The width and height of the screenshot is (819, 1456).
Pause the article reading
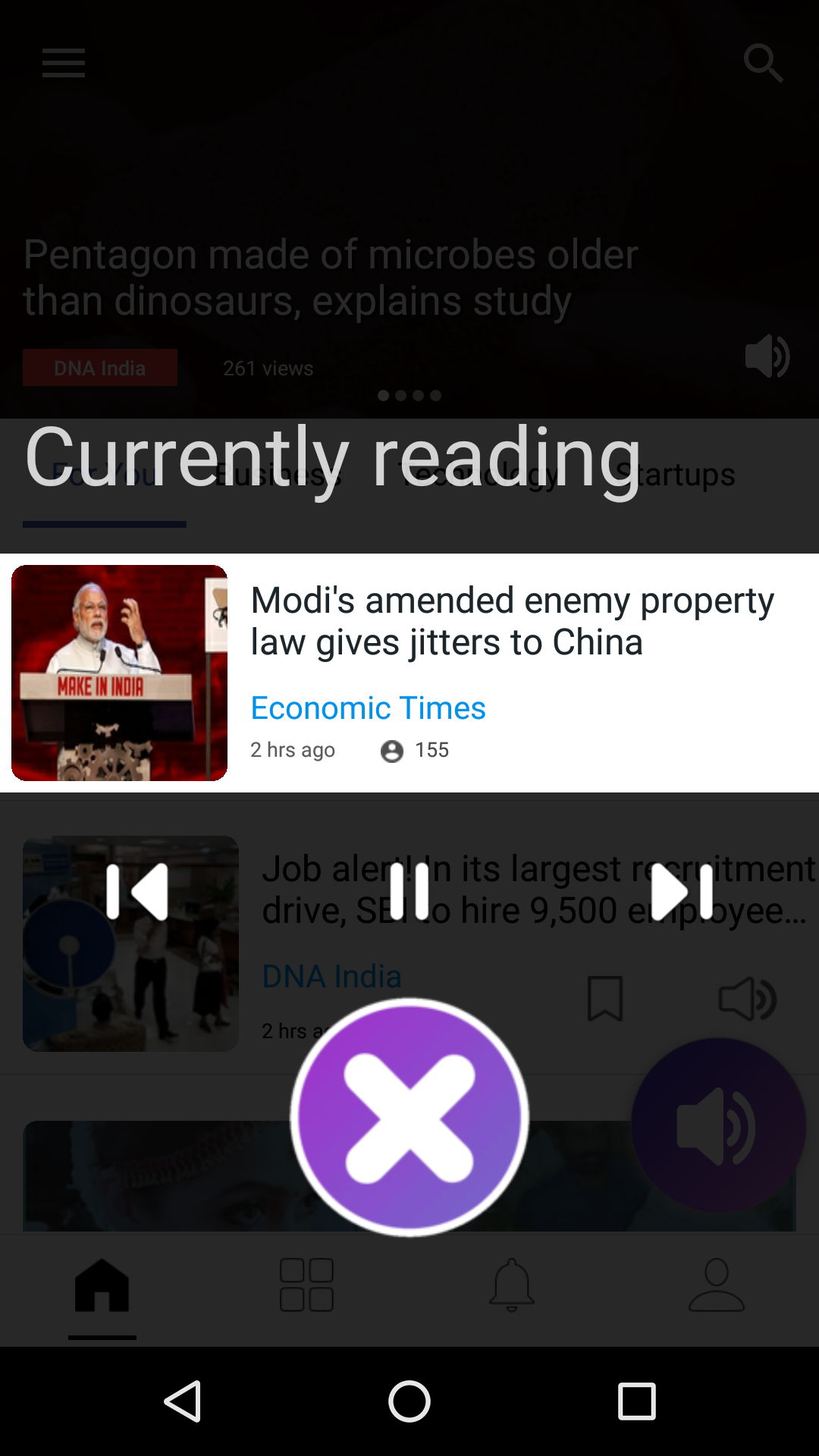point(409,892)
